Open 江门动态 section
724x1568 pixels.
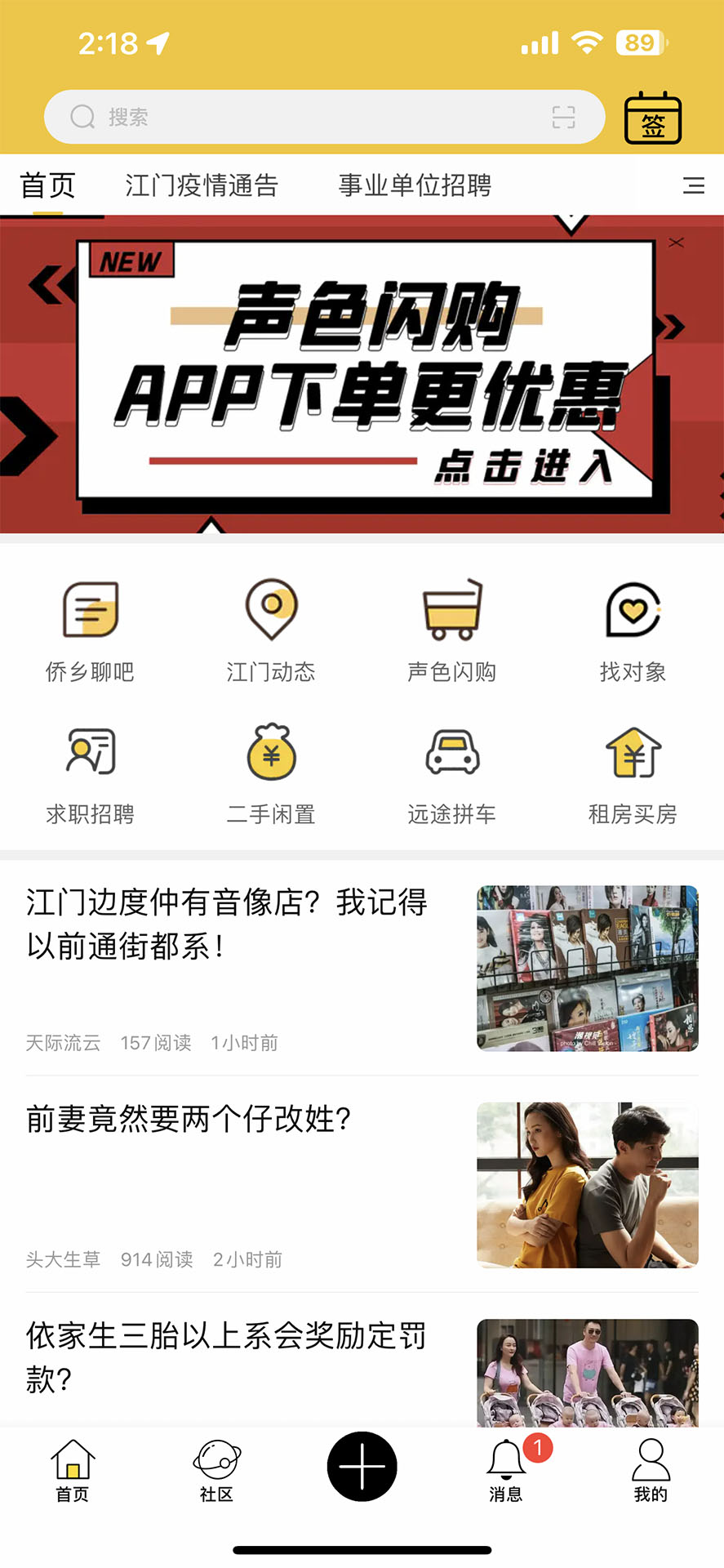(x=271, y=630)
